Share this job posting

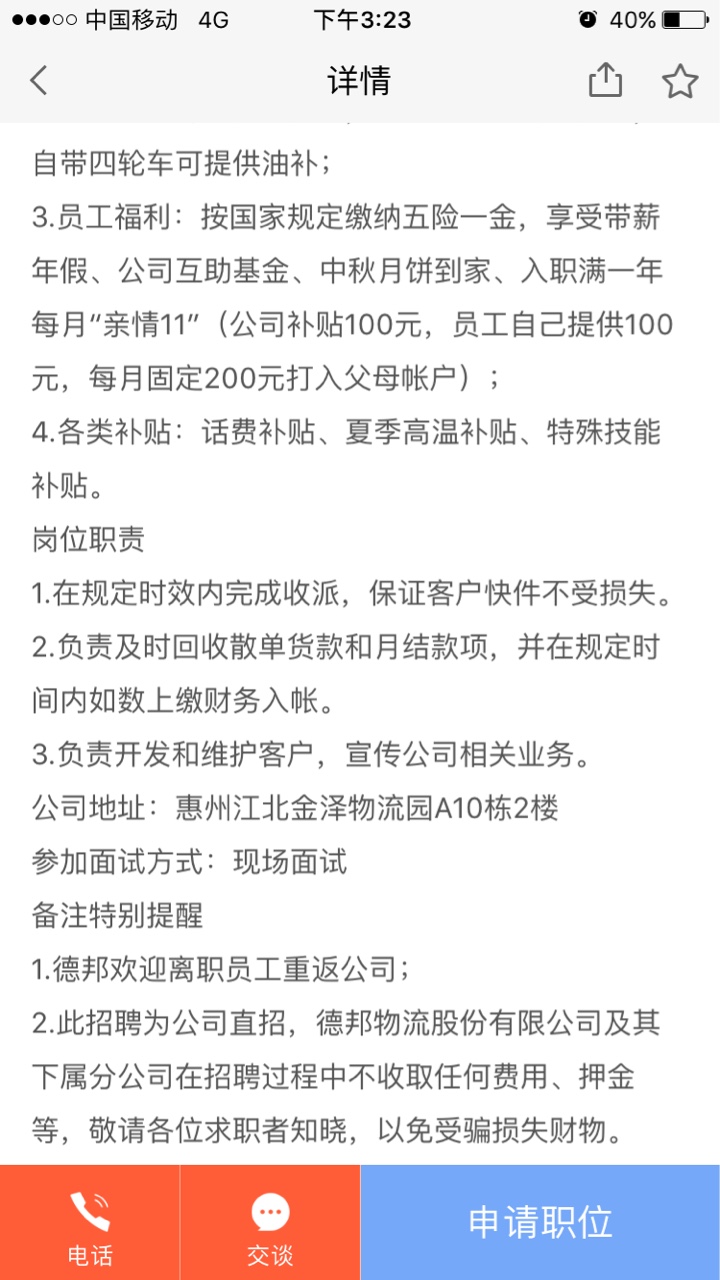605,80
